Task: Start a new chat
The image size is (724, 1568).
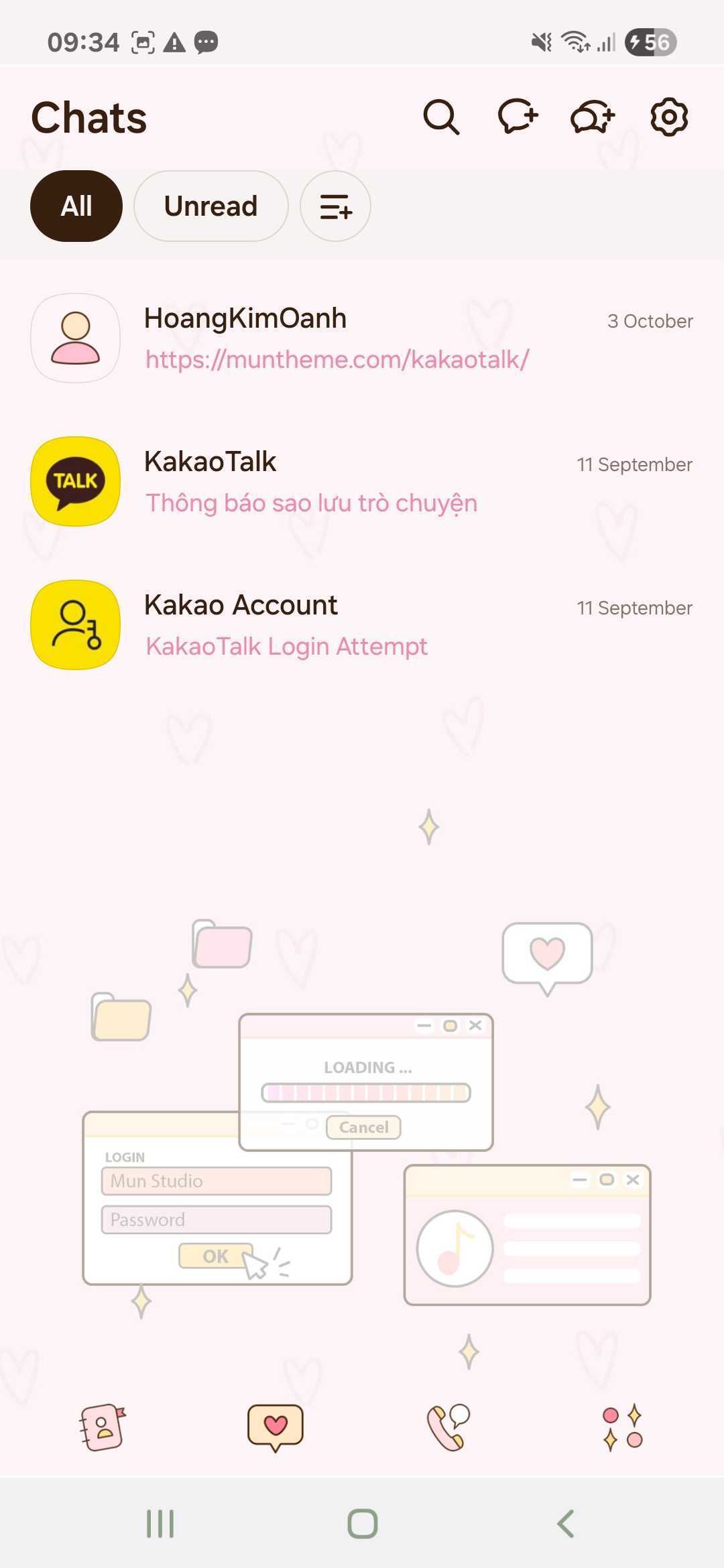Action: click(x=518, y=117)
